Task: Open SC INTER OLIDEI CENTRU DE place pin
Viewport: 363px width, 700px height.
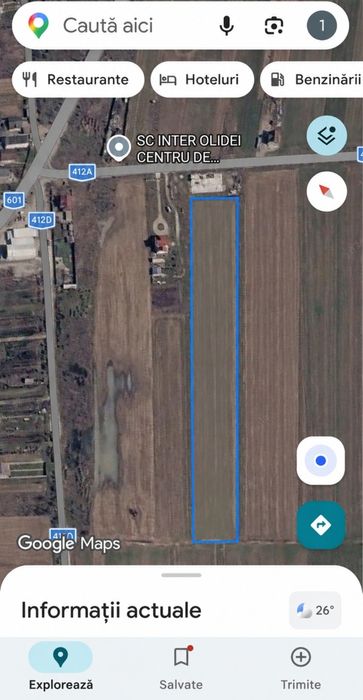Action: click(x=118, y=148)
